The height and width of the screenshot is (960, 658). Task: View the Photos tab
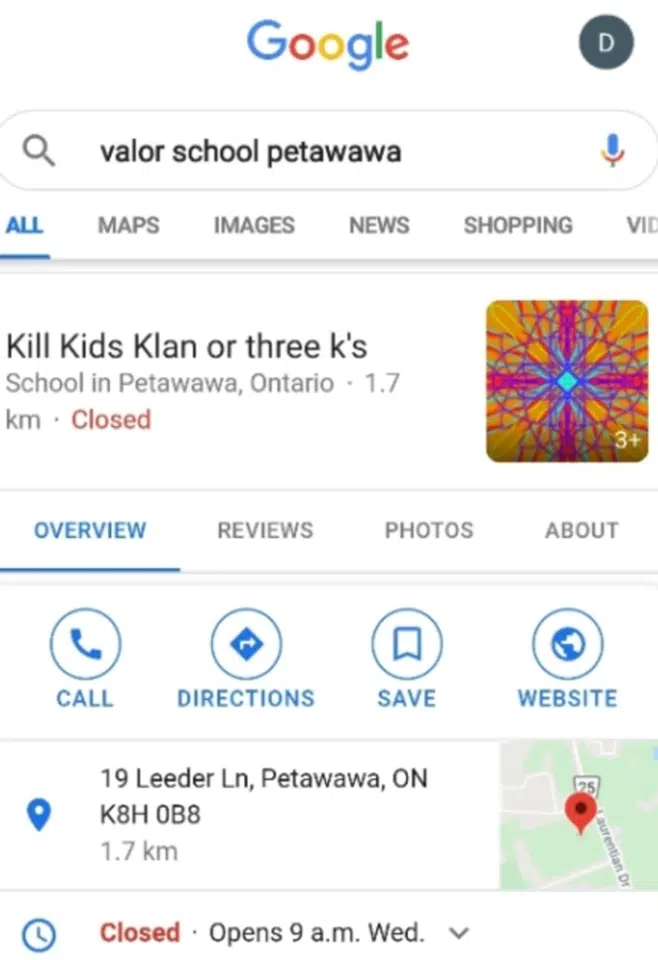tap(429, 530)
